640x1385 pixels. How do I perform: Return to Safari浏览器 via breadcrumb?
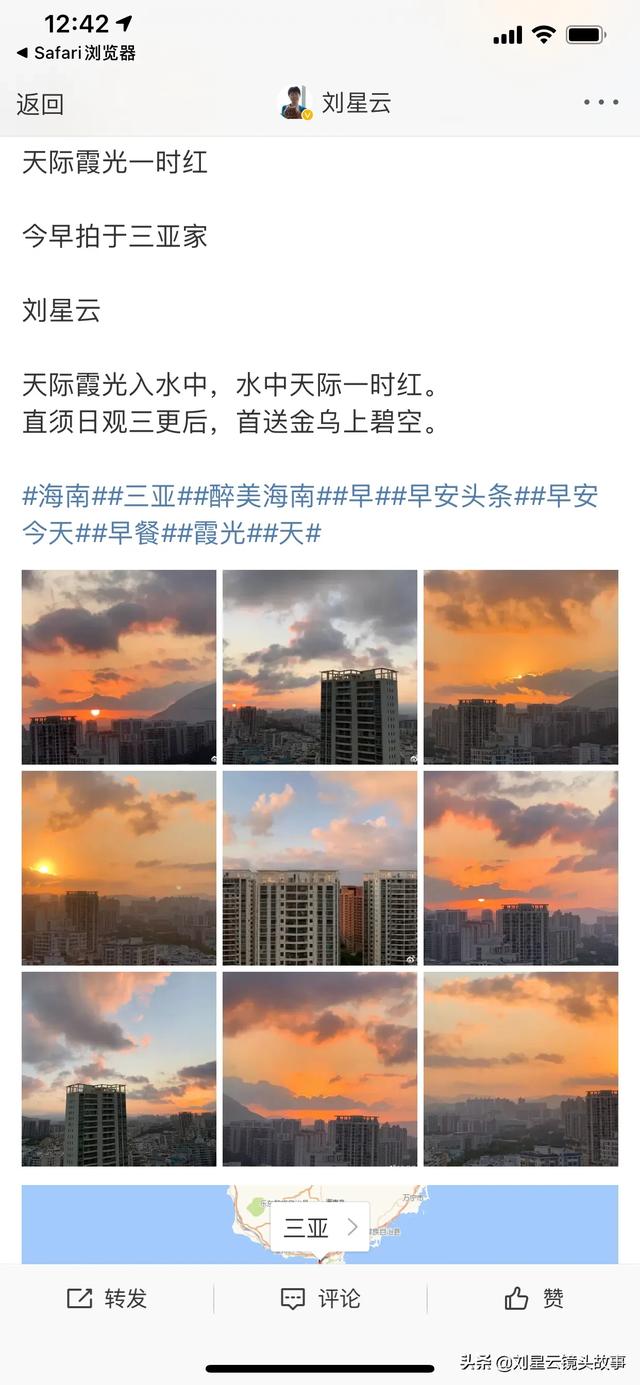click(x=76, y=53)
